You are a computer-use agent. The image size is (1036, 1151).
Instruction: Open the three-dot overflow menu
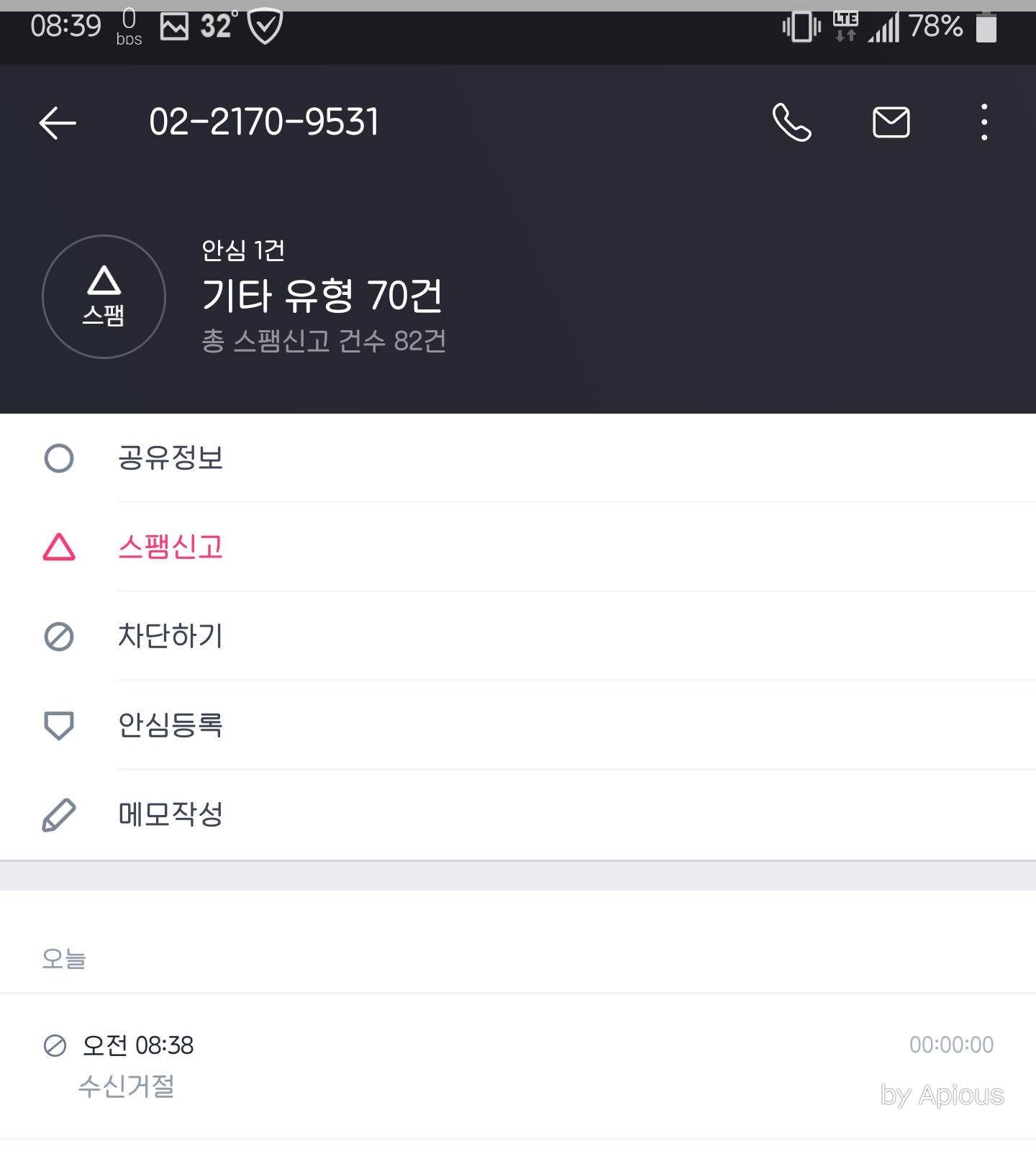click(984, 122)
